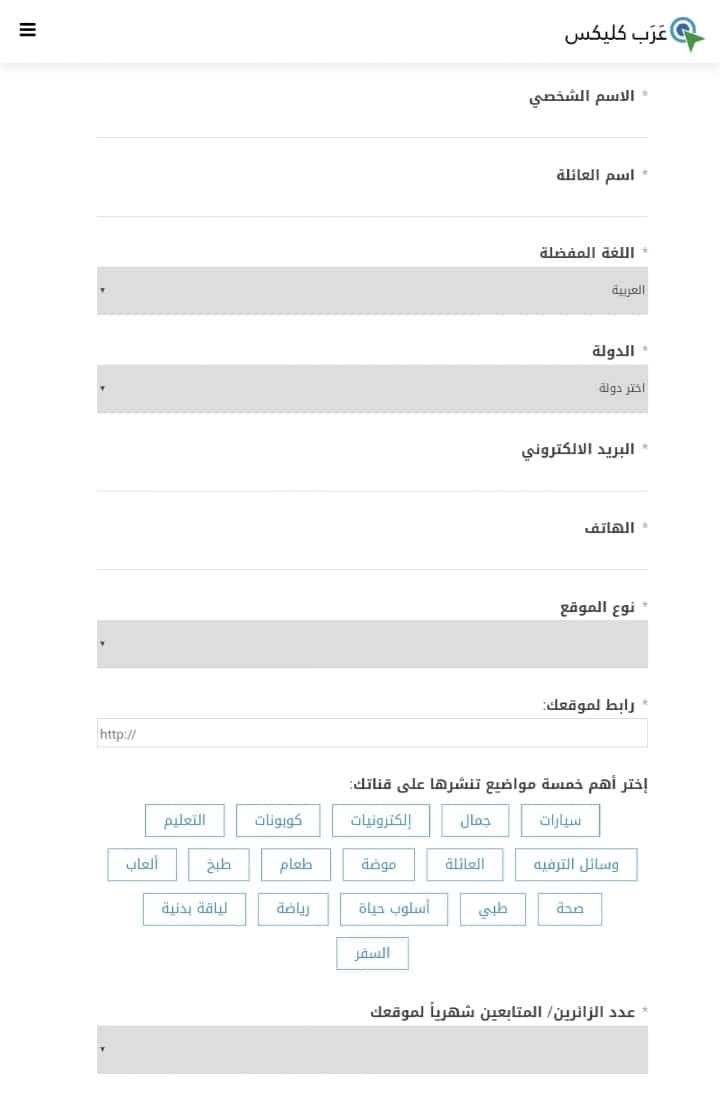The height and width of the screenshot is (1094, 720).
Task: Select the جمال (Beauty) topic
Action: [477, 820]
